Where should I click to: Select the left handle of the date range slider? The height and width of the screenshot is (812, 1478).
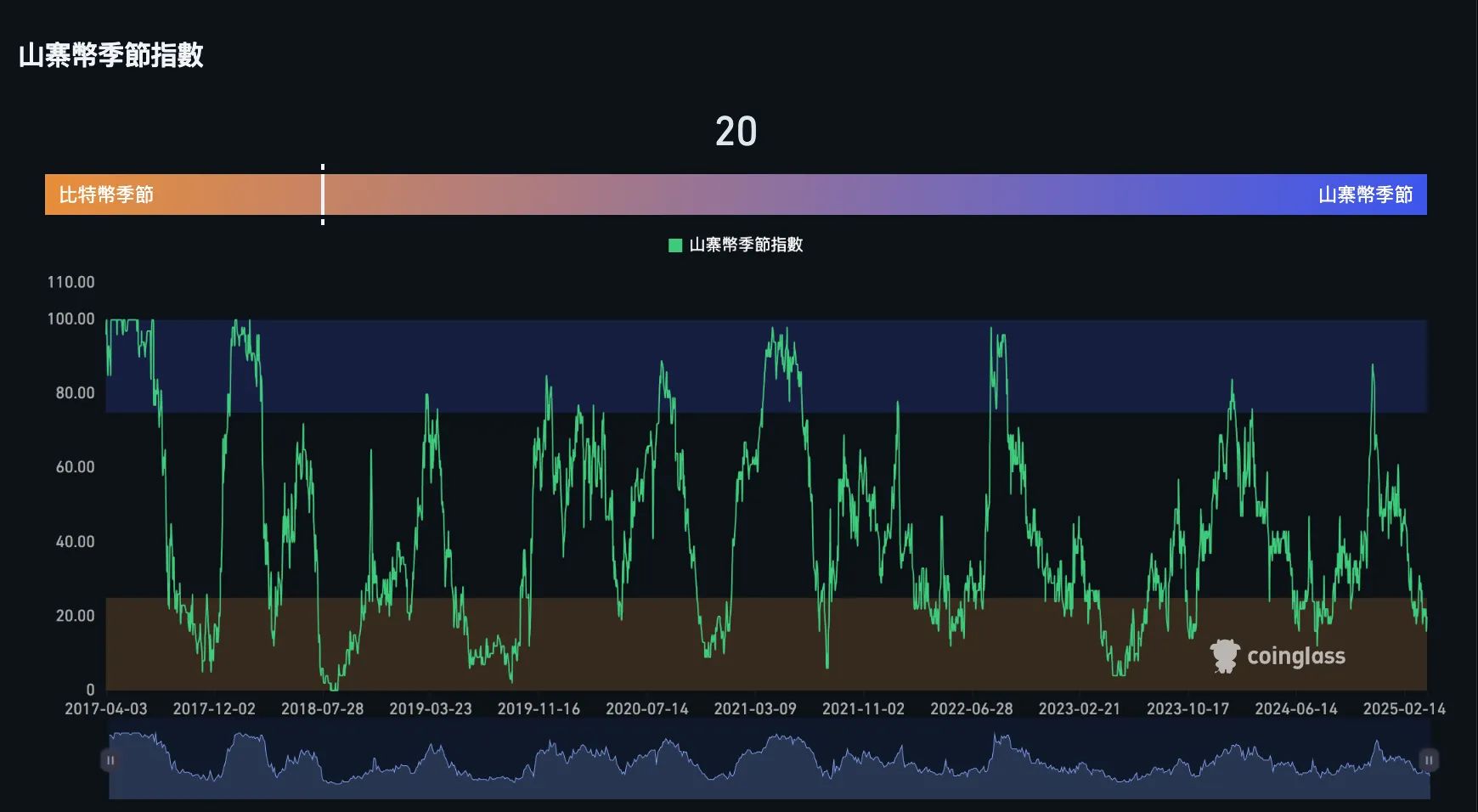[x=110, y=760]
